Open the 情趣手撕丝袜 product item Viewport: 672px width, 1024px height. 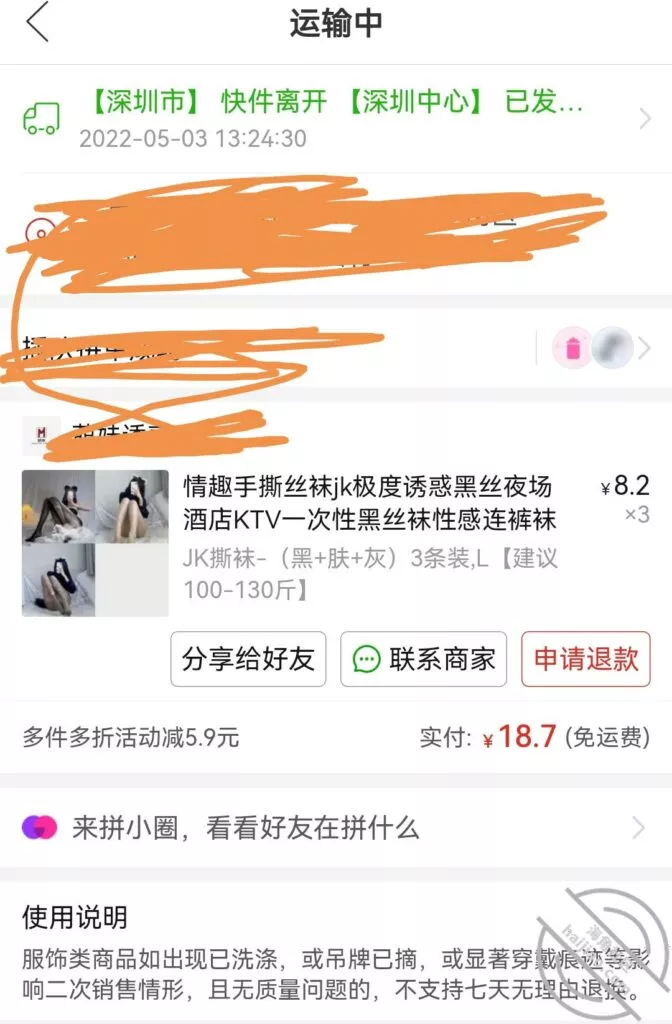[368, 505]
